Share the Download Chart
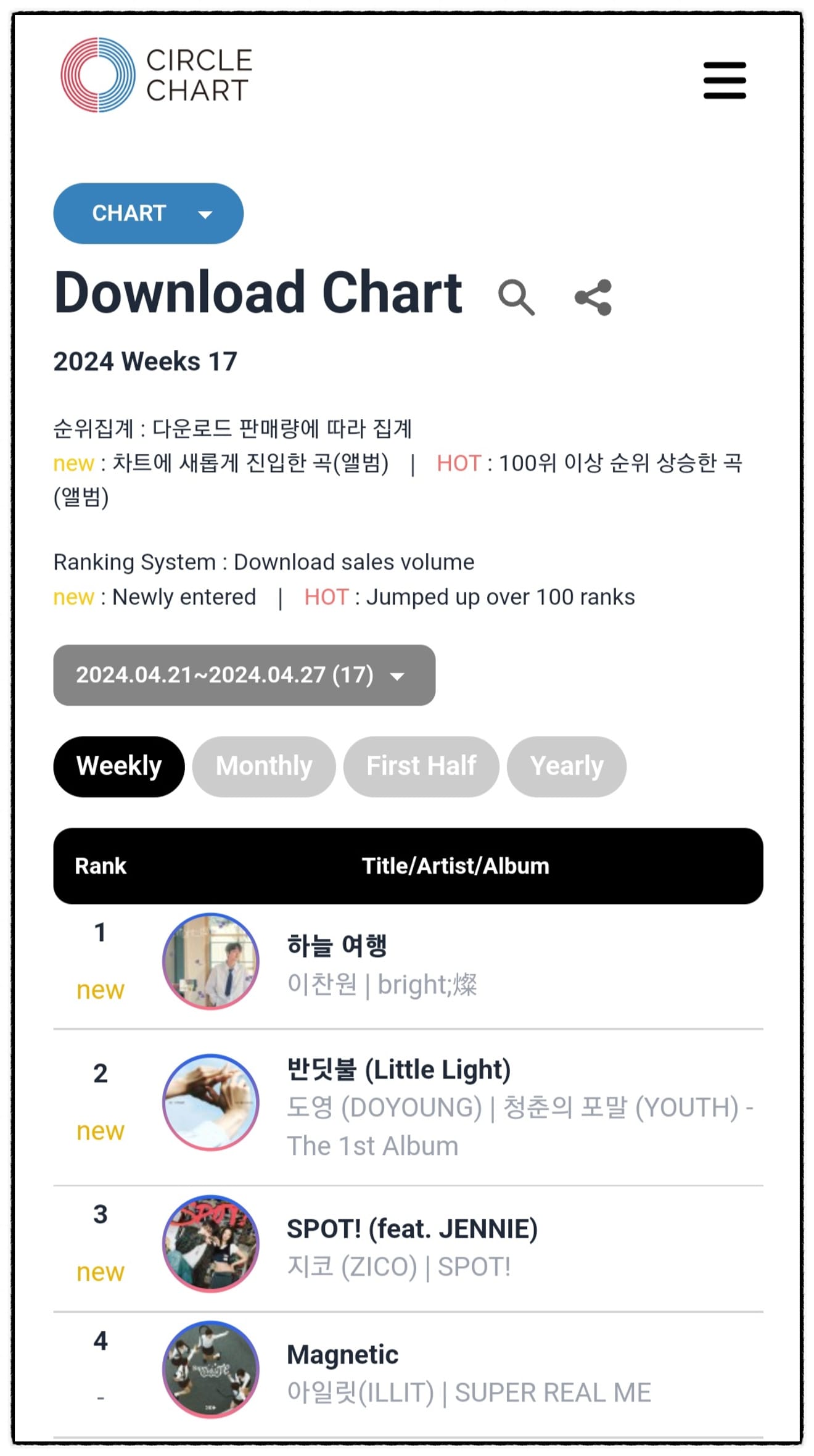Viewport: 814px width, 1456px height. 593,297
